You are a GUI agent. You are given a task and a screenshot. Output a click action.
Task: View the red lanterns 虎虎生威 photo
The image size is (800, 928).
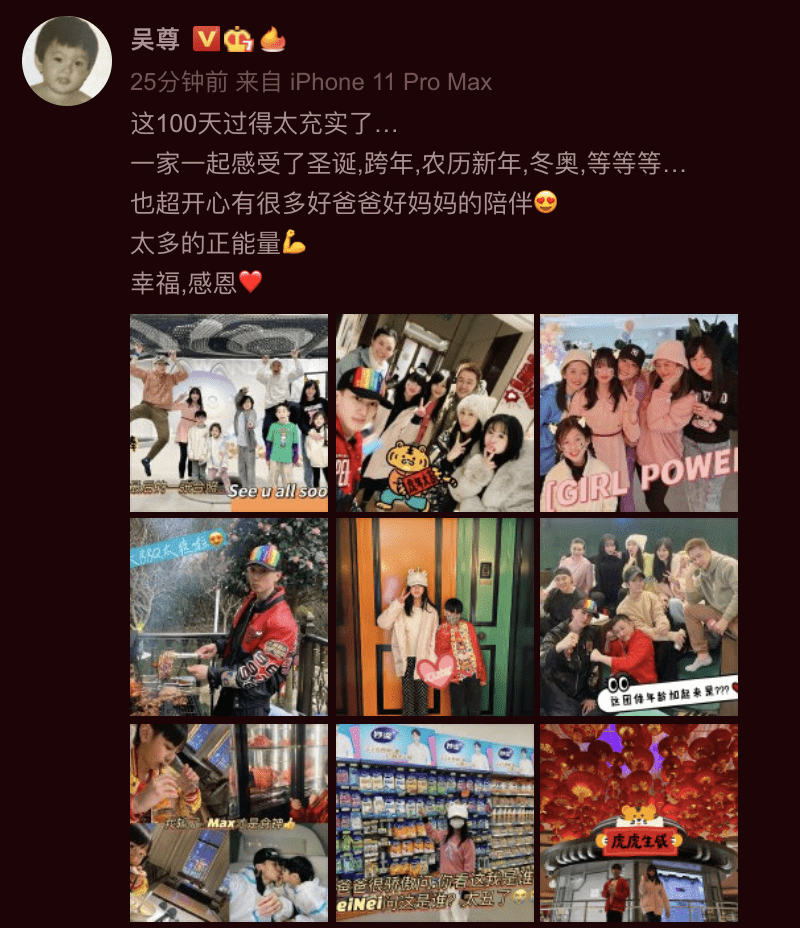tap(639, 821)
